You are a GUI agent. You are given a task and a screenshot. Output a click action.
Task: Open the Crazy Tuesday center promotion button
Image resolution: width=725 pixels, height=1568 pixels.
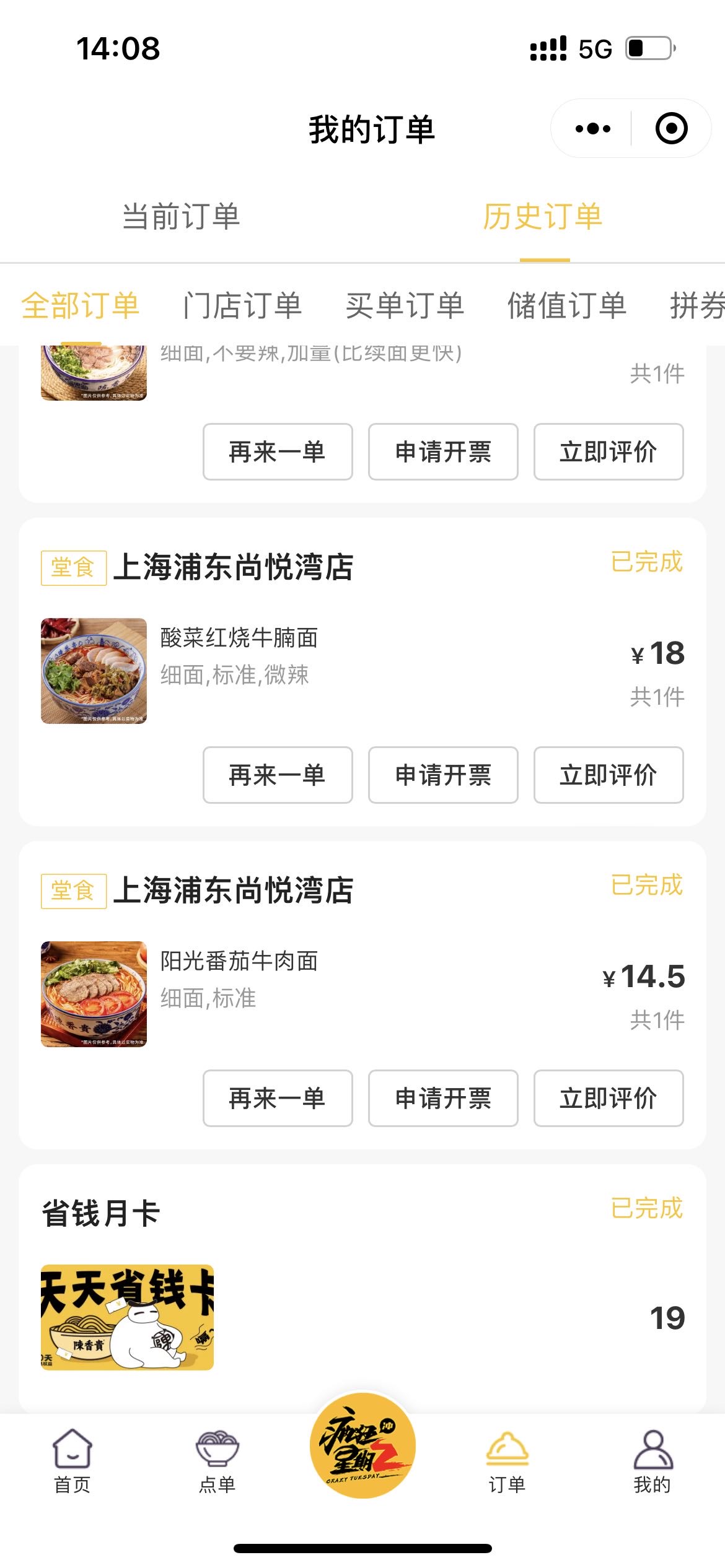[362, 1445]
